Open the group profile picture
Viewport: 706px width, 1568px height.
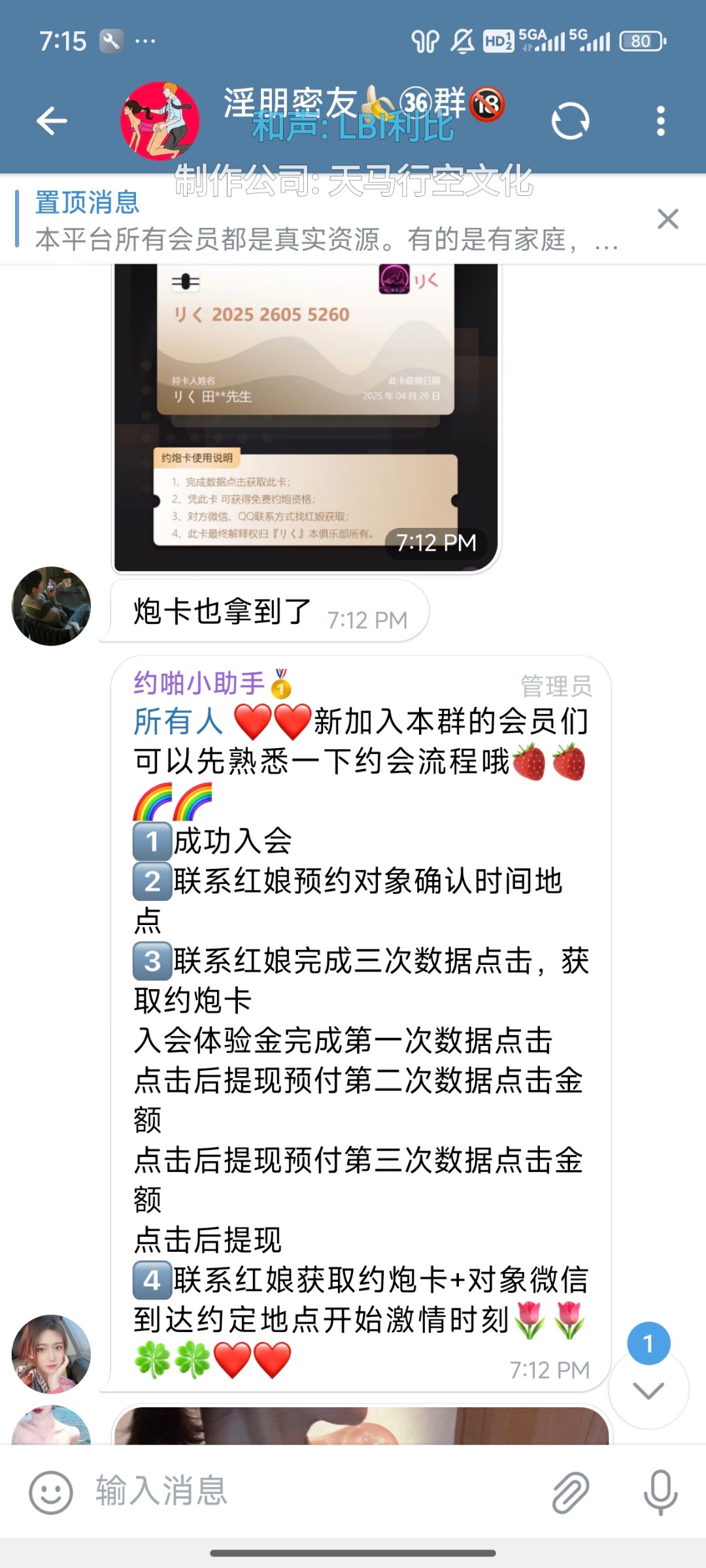click(x=160, y=121)
